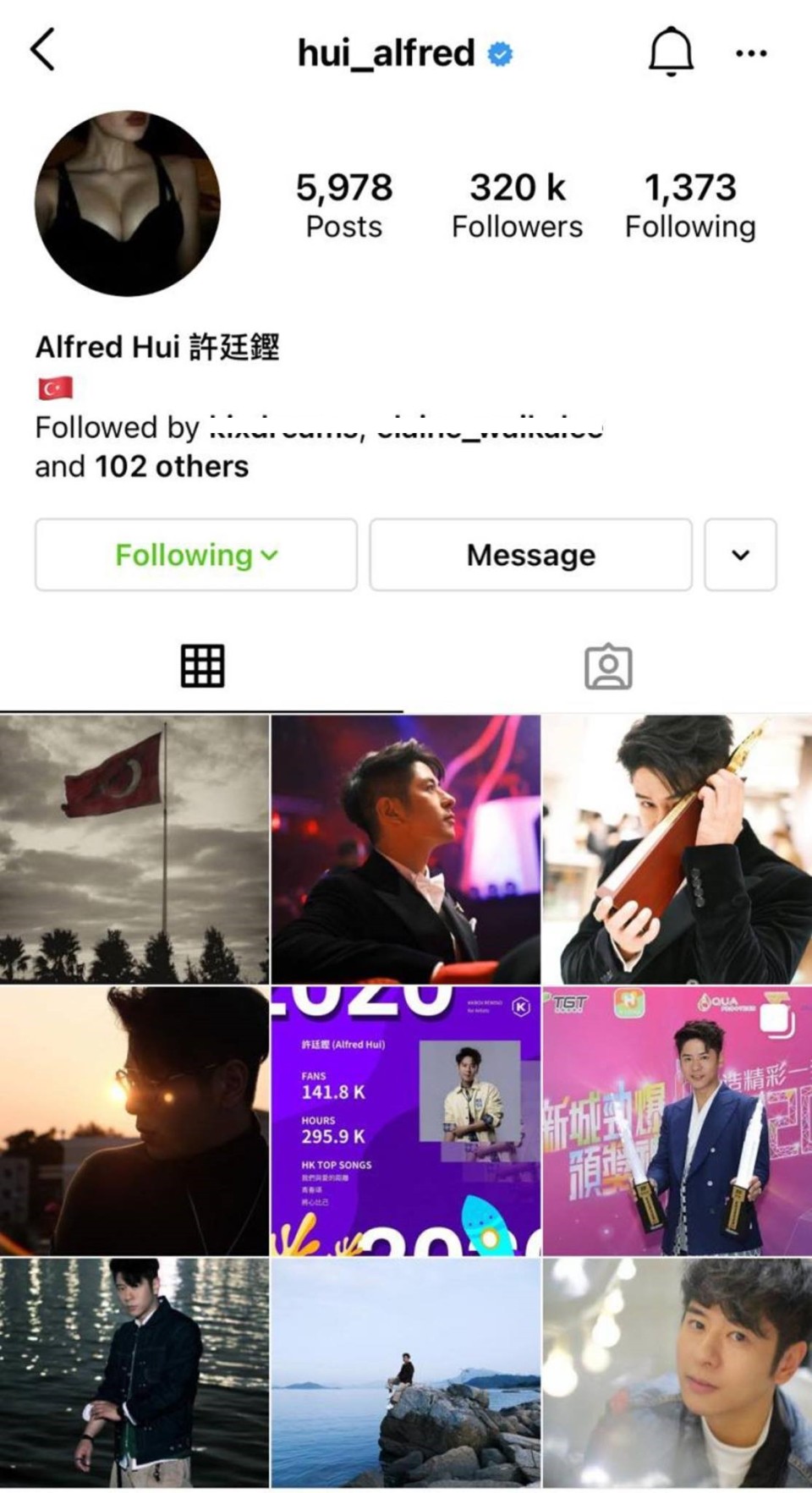The height and width of the screenshot is (1493, 812).
Task: Open the post of man holding trophy
Action: (677, 848)
